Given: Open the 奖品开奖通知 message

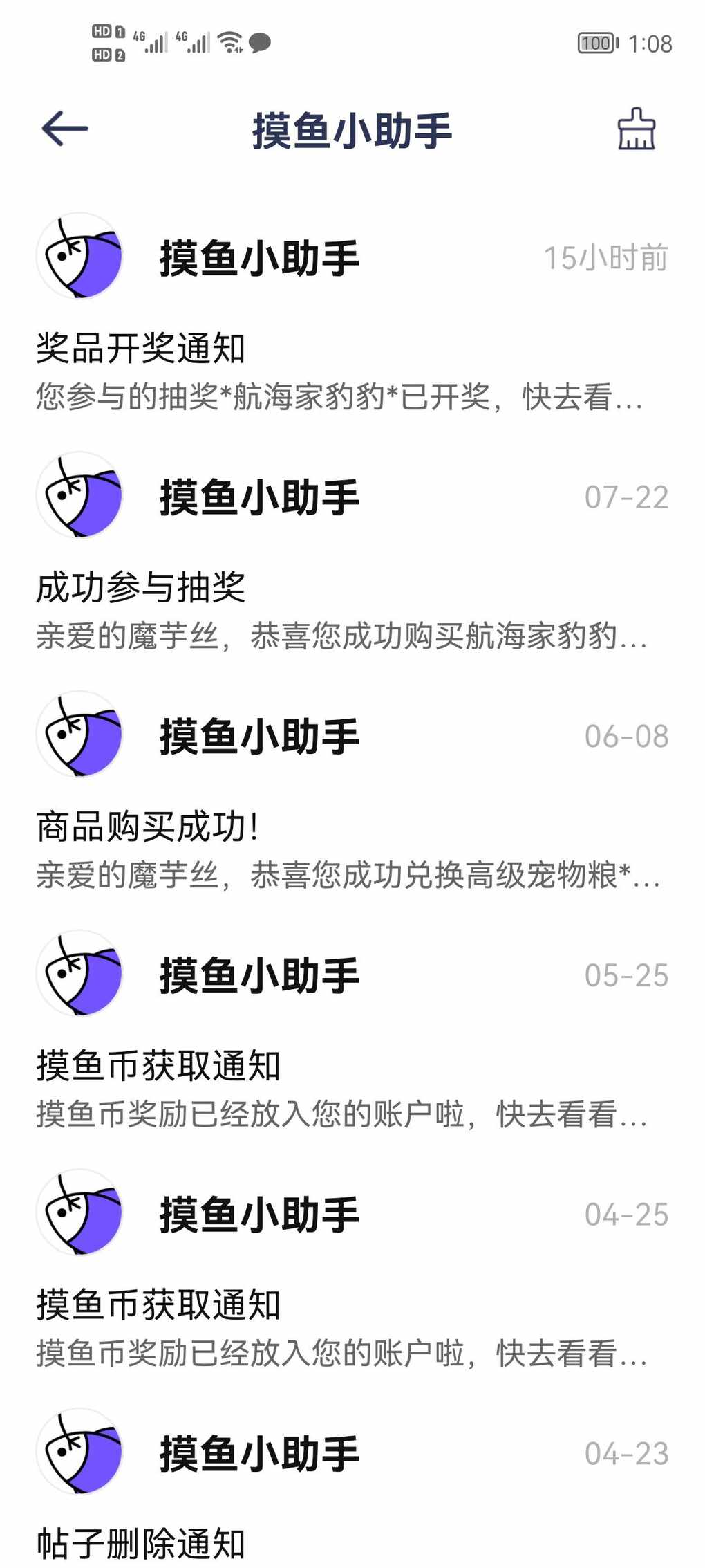Looking at the screenshot, I should pos(352,315).
